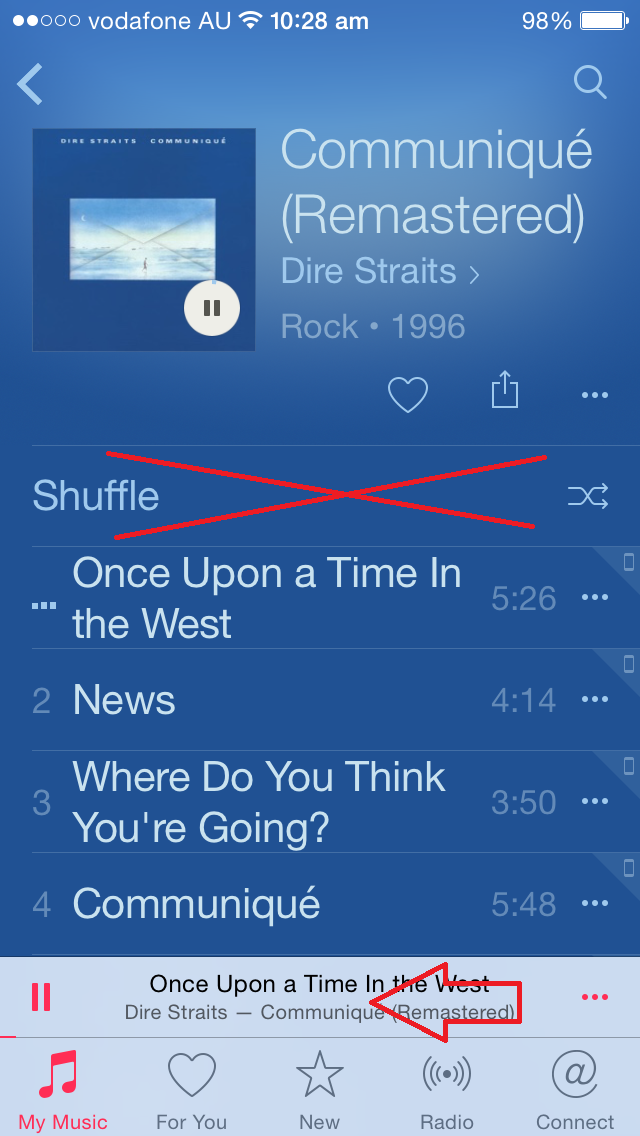Share the Communiqué album

(x=505, y=390)
